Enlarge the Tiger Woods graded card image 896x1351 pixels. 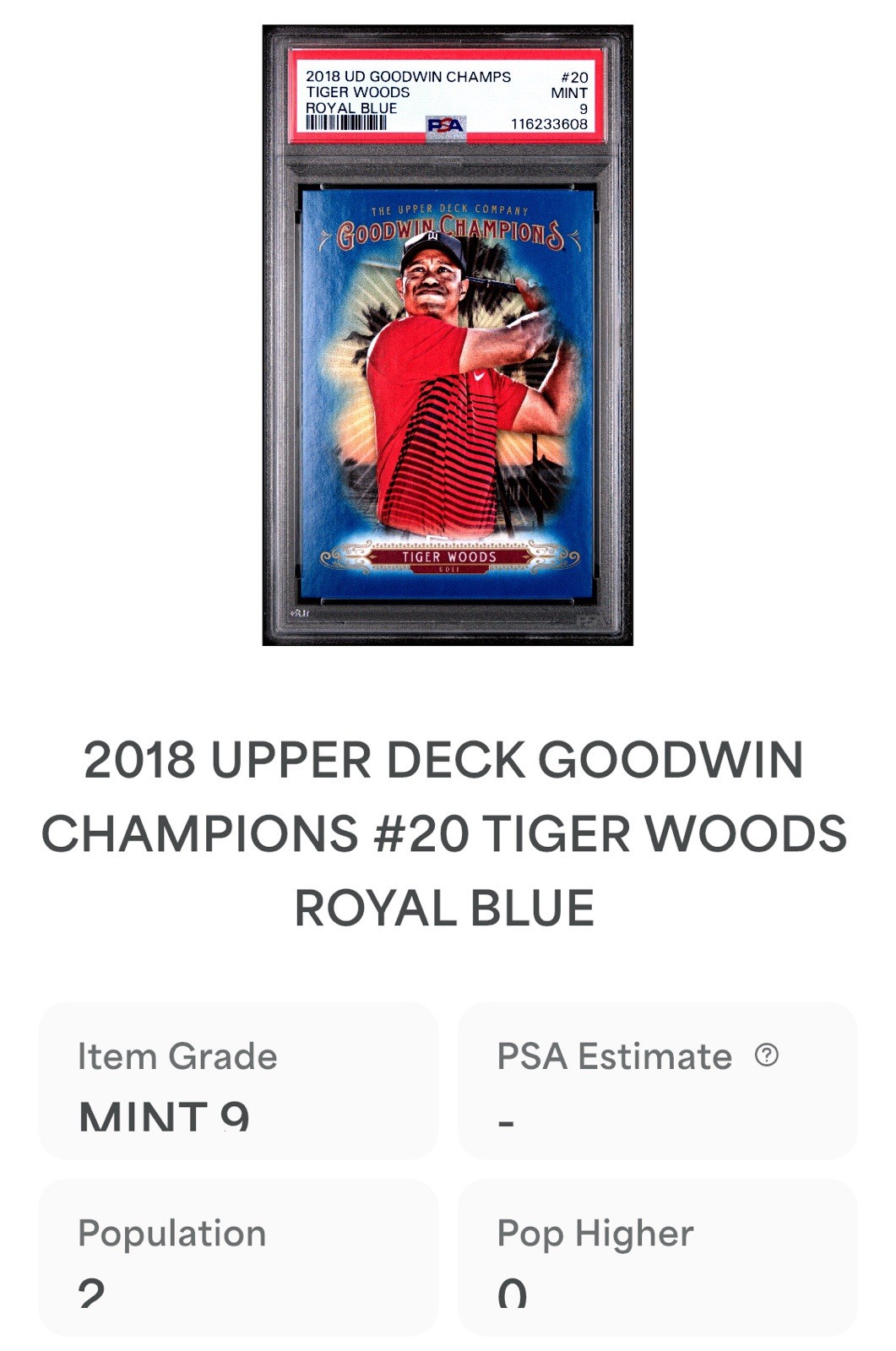click(x=448, y=335)
